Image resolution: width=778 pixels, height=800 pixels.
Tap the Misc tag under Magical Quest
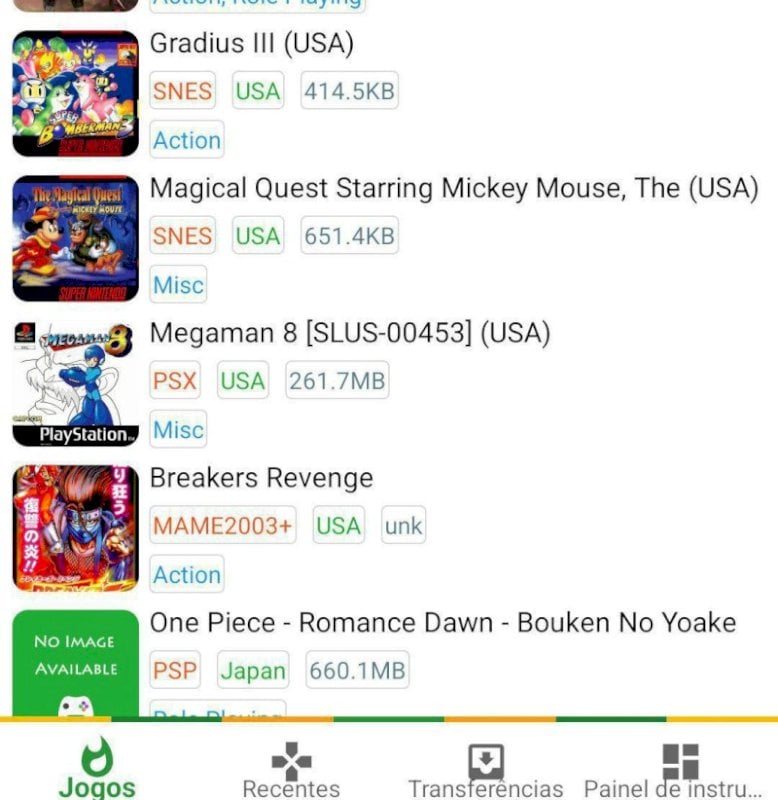[x=178, y=286]
